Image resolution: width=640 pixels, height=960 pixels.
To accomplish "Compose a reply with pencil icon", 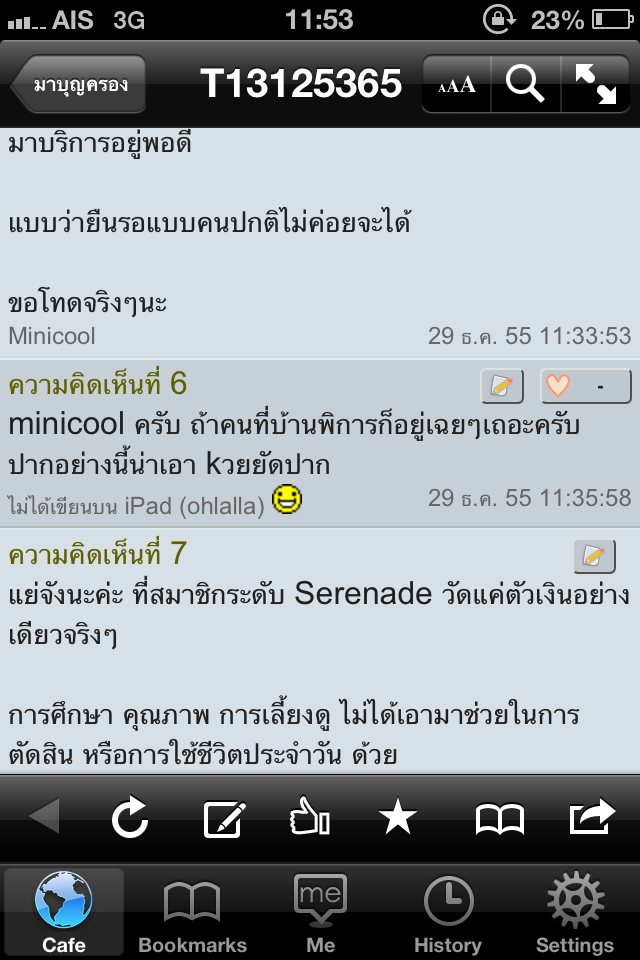I will coord(223,819).
